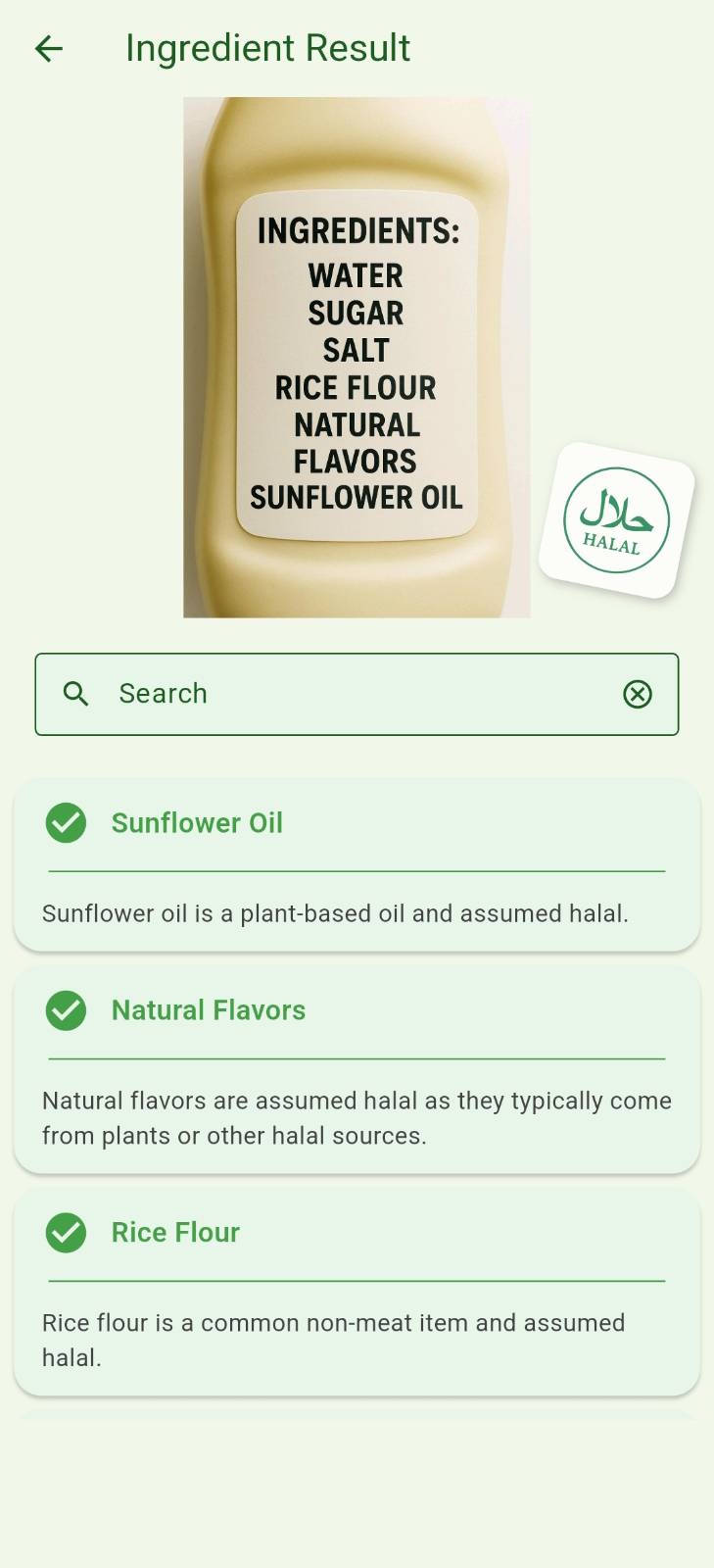Expand the Rice Flour ingredient card
This screenshot has width=714, height=1568.
pyautogui.click(x=357, y=1294)
